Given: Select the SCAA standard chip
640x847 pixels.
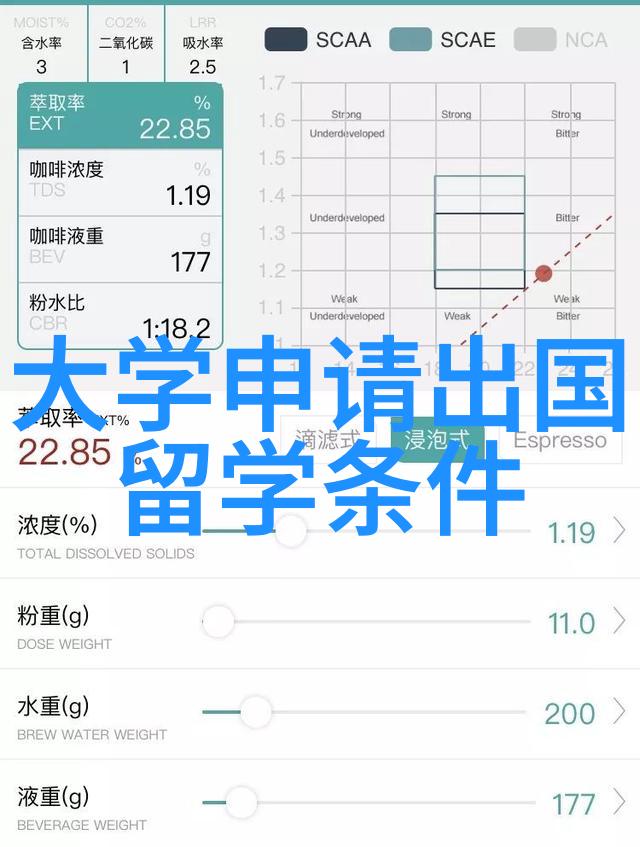Looking at the screenshot, I should tap(318, 40).
